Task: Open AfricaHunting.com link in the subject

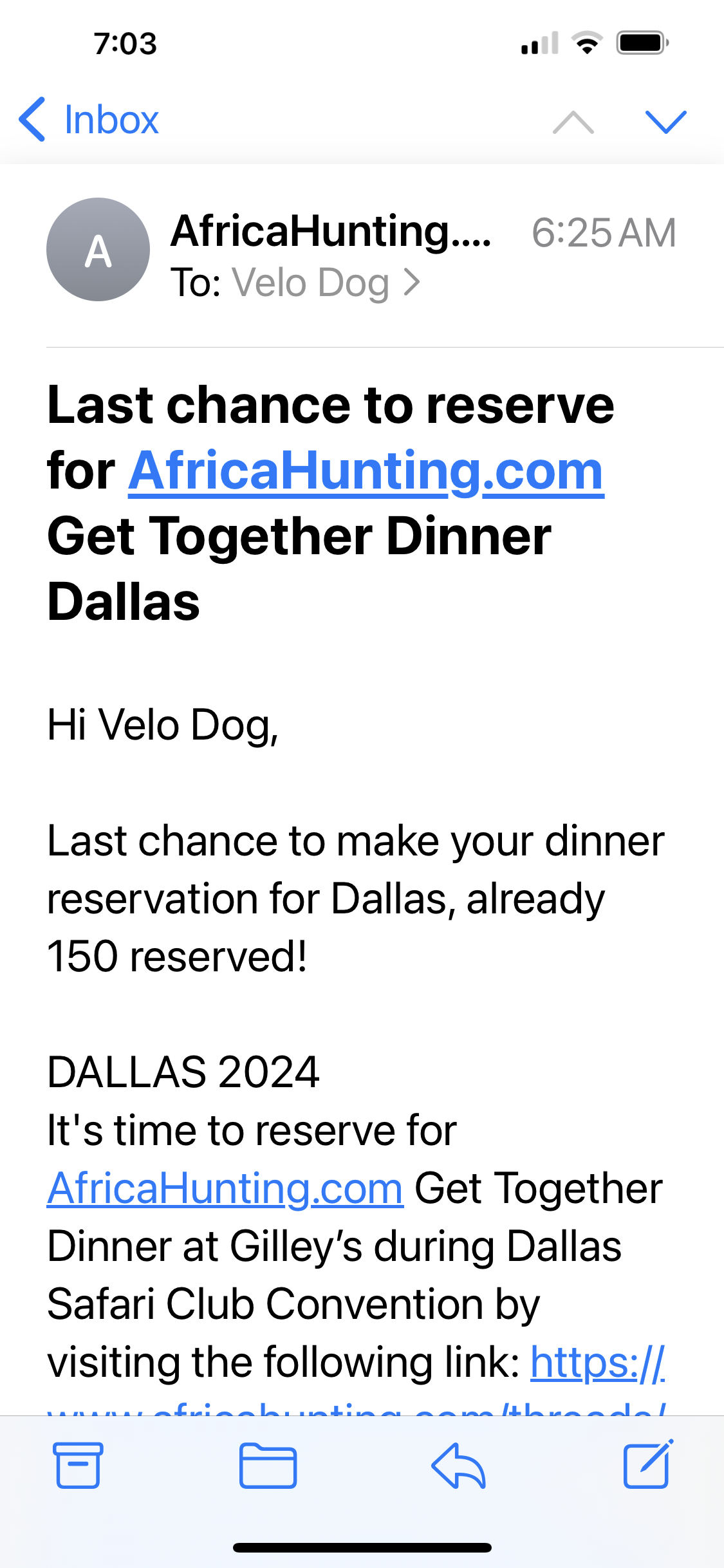Action: click(x=366, y=471)
